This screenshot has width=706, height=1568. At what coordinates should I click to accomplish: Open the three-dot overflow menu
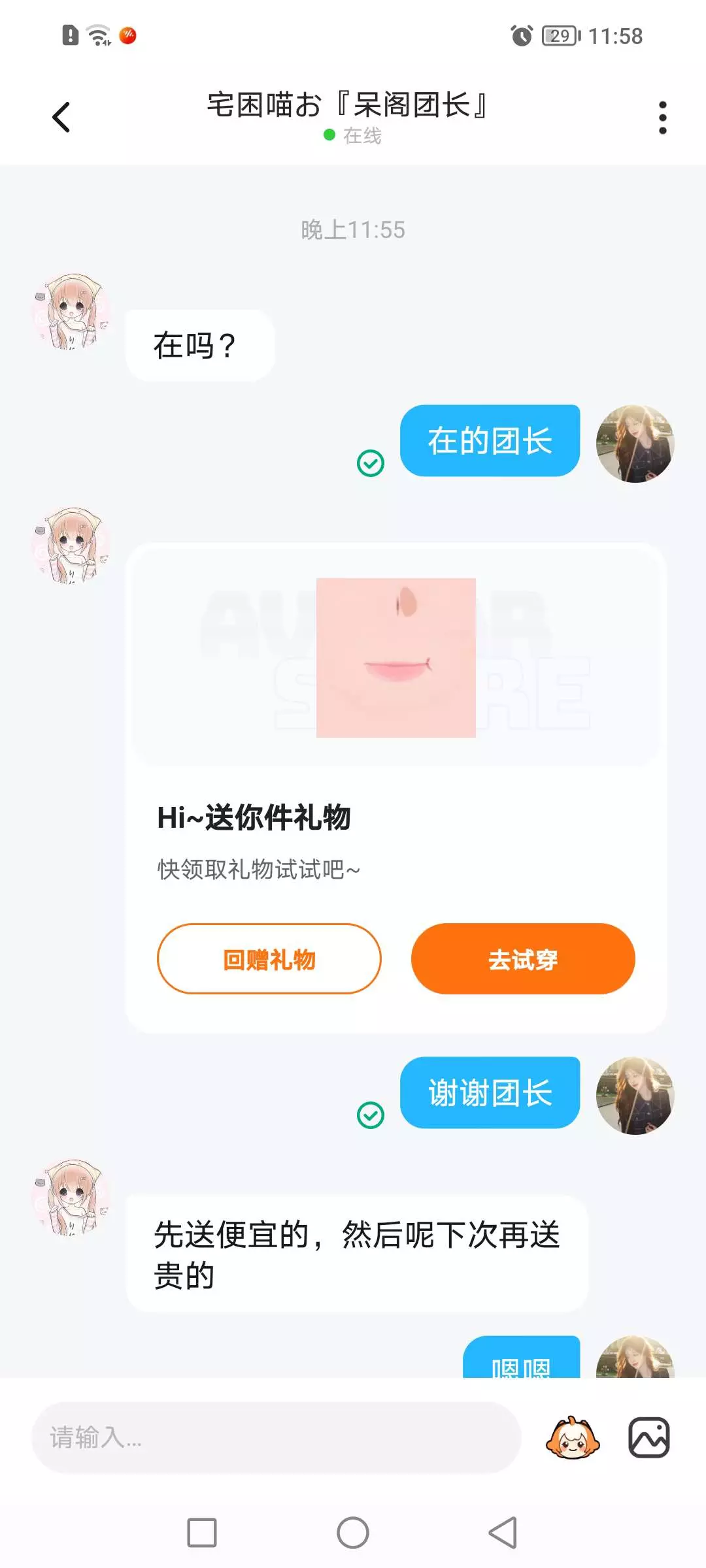pos(662,118)
